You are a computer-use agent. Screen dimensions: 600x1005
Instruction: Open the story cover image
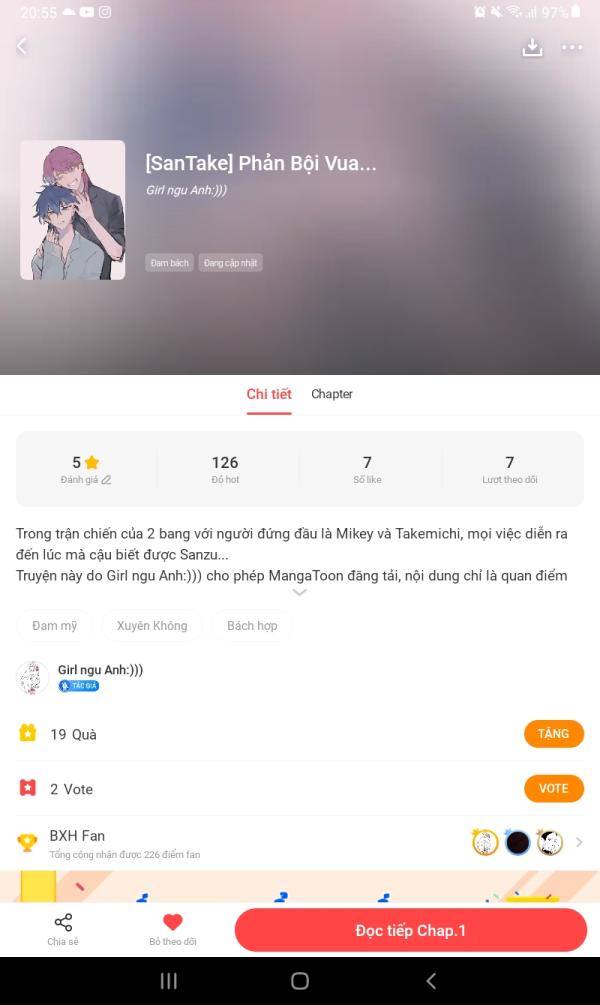72,210
